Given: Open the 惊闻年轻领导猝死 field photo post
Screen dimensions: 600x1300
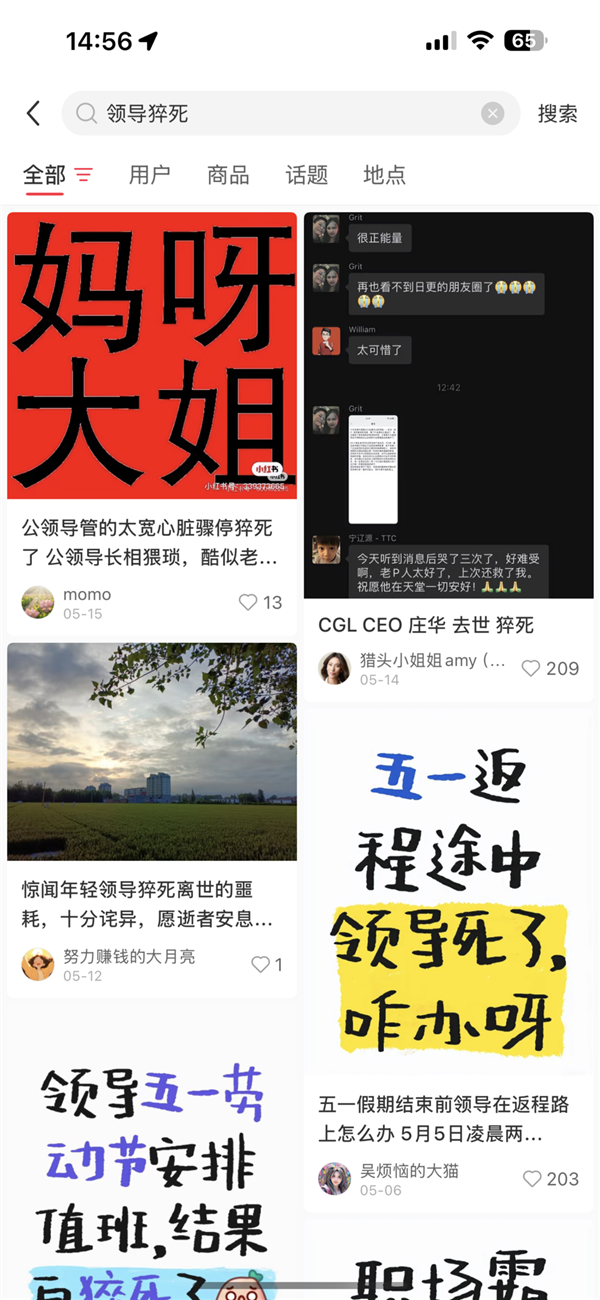Looking at the screenshot, I should click(152, 750).
